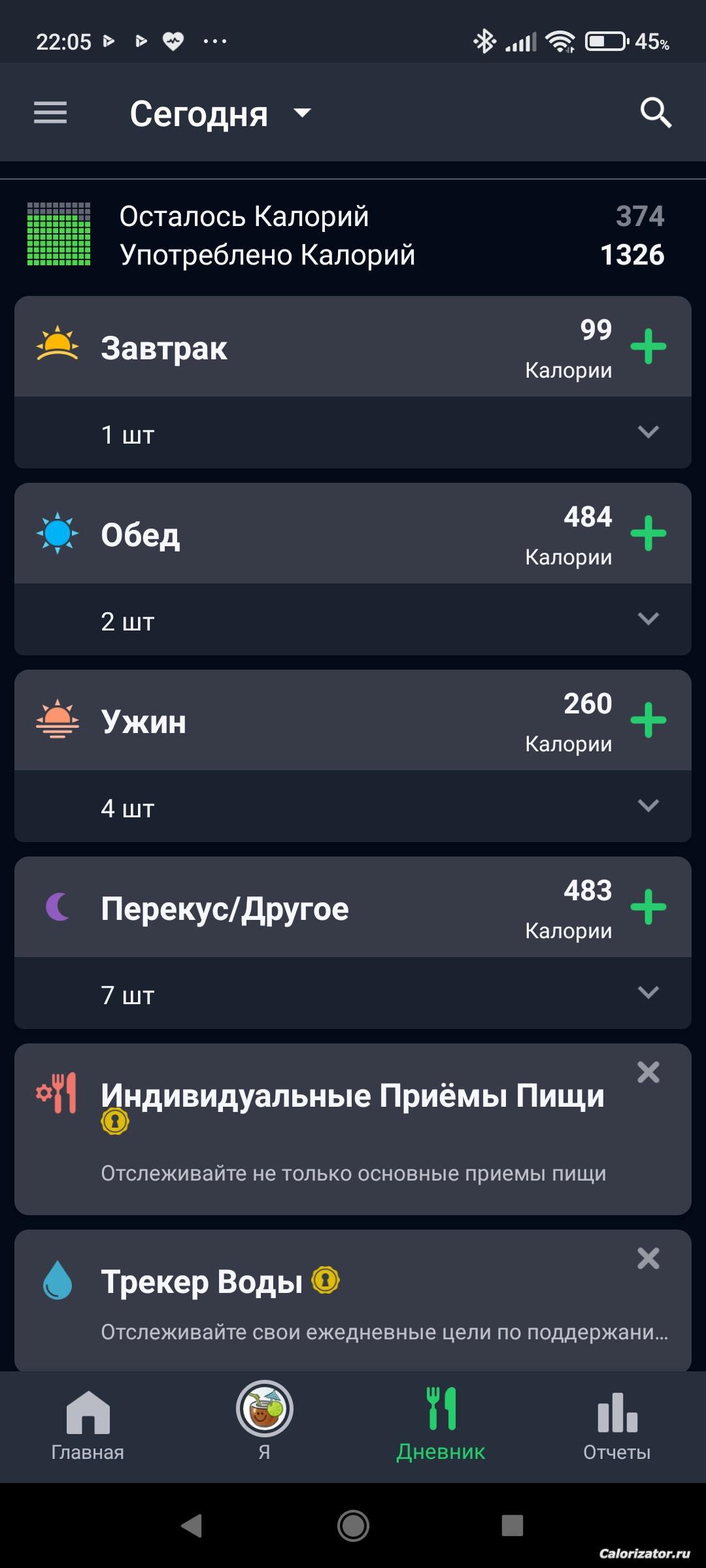706x1568 pixels.
Task: Expand the Перекус/Другое 7 шт list
Action: (648, 992)
